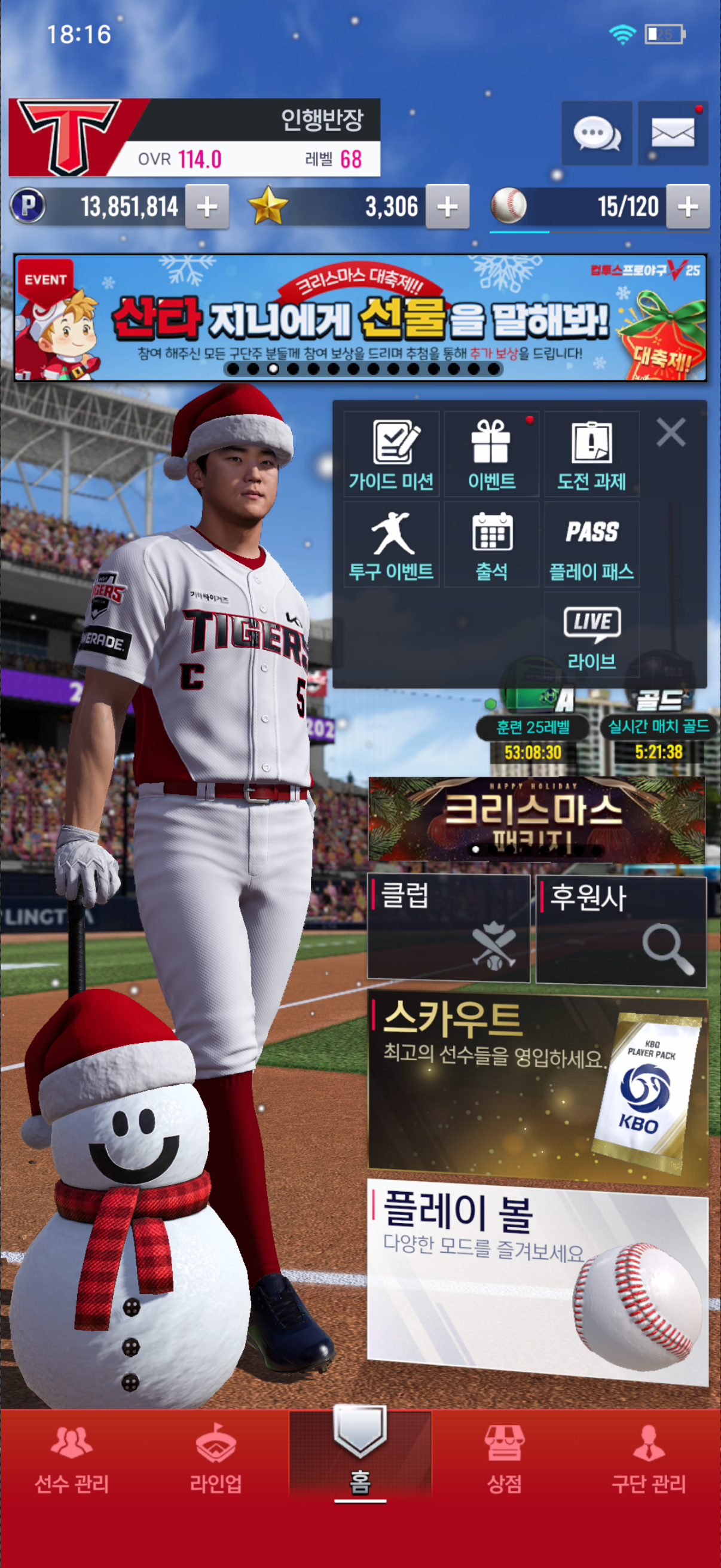This screenshot has width=721, height=1568.
Task: Close the quick menu panel
Action: coord(671,432)
